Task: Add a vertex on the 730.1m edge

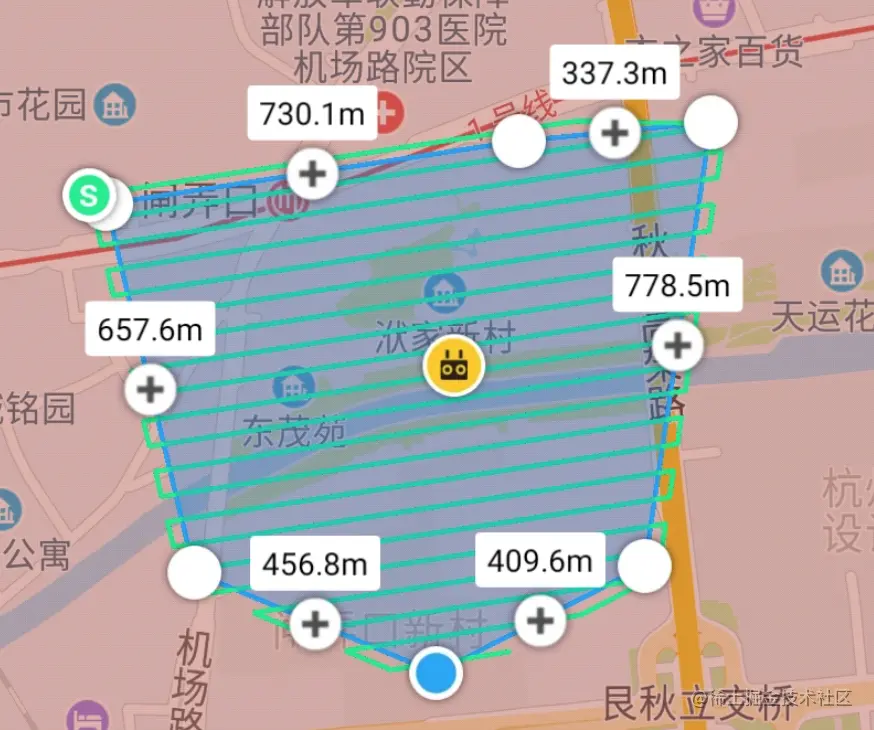Action: 313,174
